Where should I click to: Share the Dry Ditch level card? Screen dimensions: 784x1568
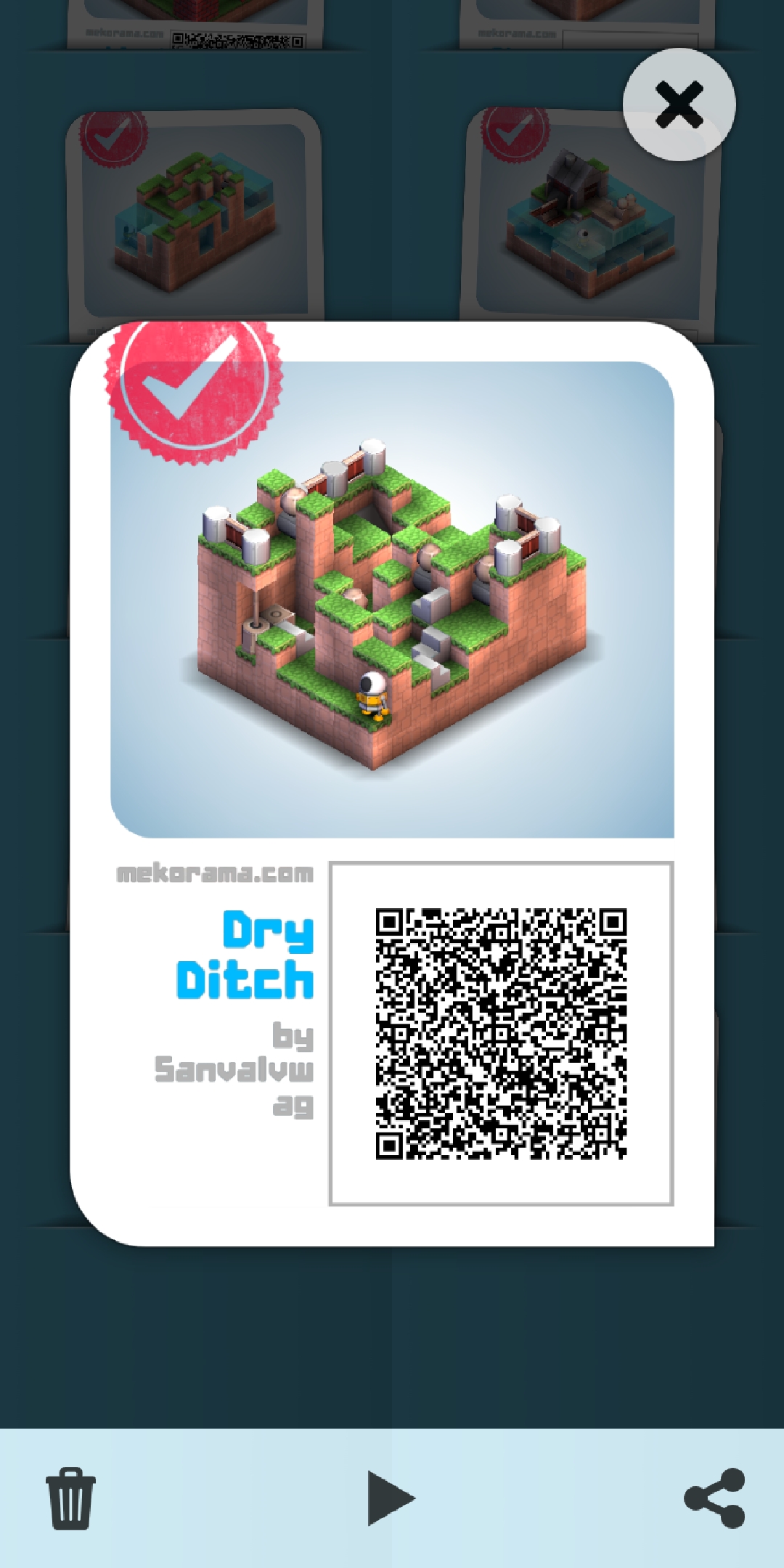click(x=715, y=1498)
